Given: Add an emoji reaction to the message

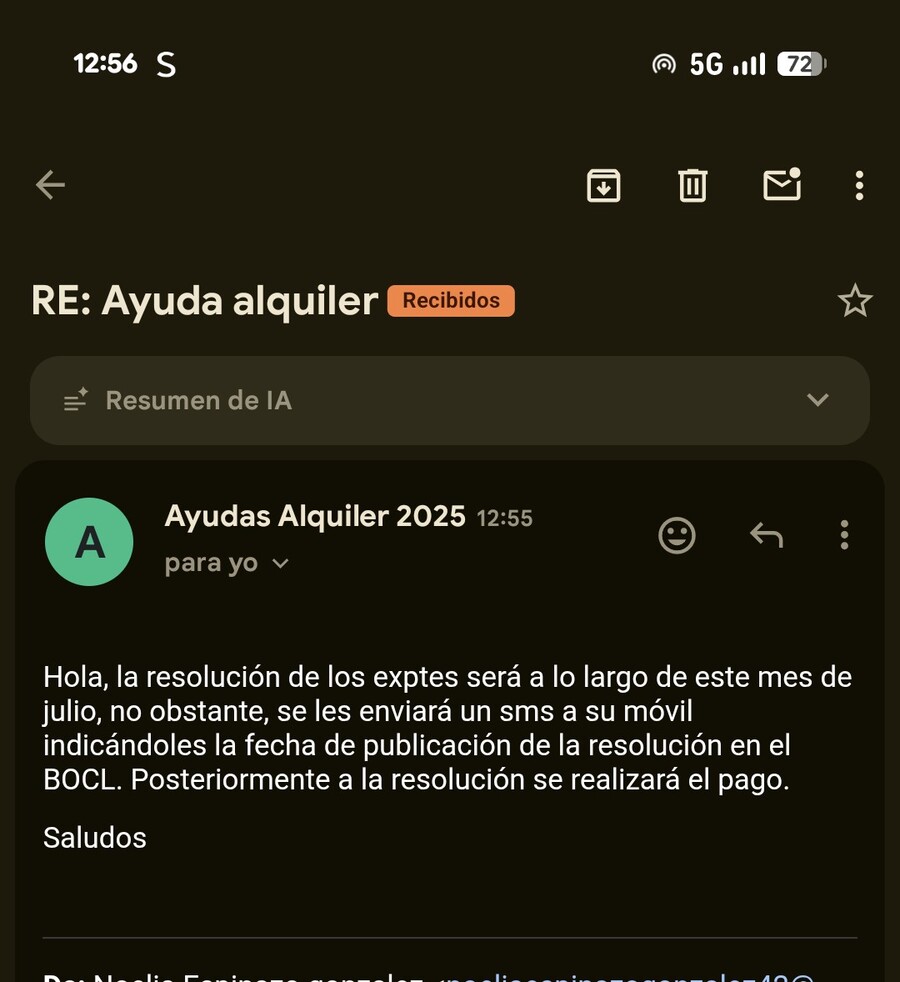Looking at the screenshot, I should click(677, 535).
